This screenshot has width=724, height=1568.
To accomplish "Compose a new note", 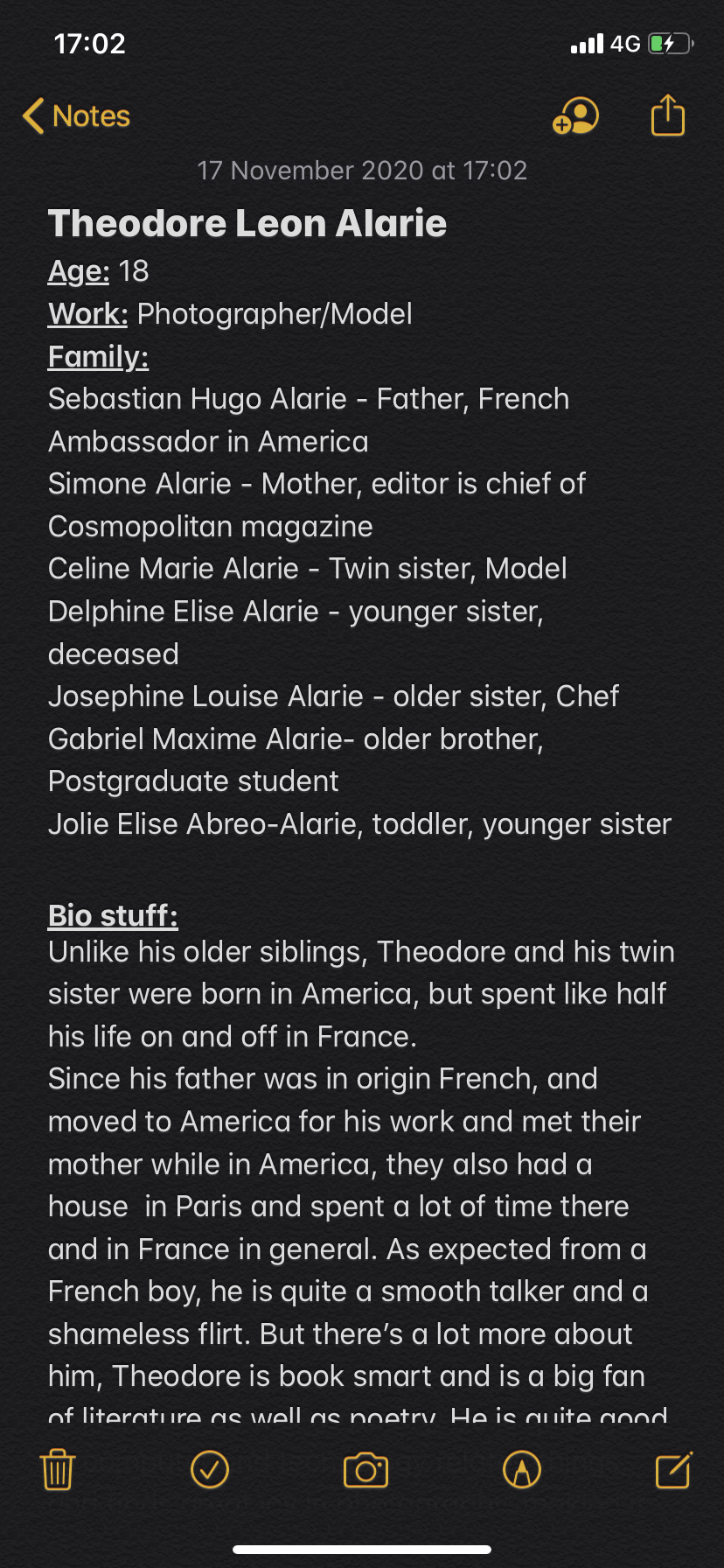I will click(x=674, y=1469).
